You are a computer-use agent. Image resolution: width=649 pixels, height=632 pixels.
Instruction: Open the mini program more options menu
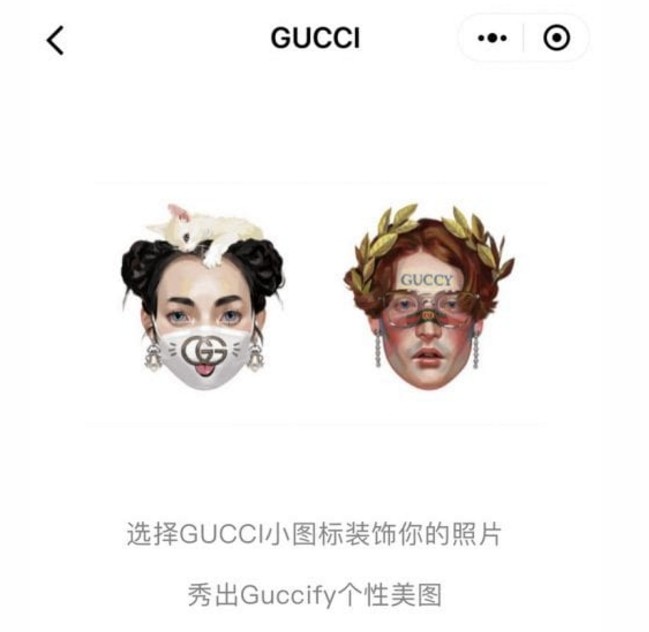(x=492, y=38)
